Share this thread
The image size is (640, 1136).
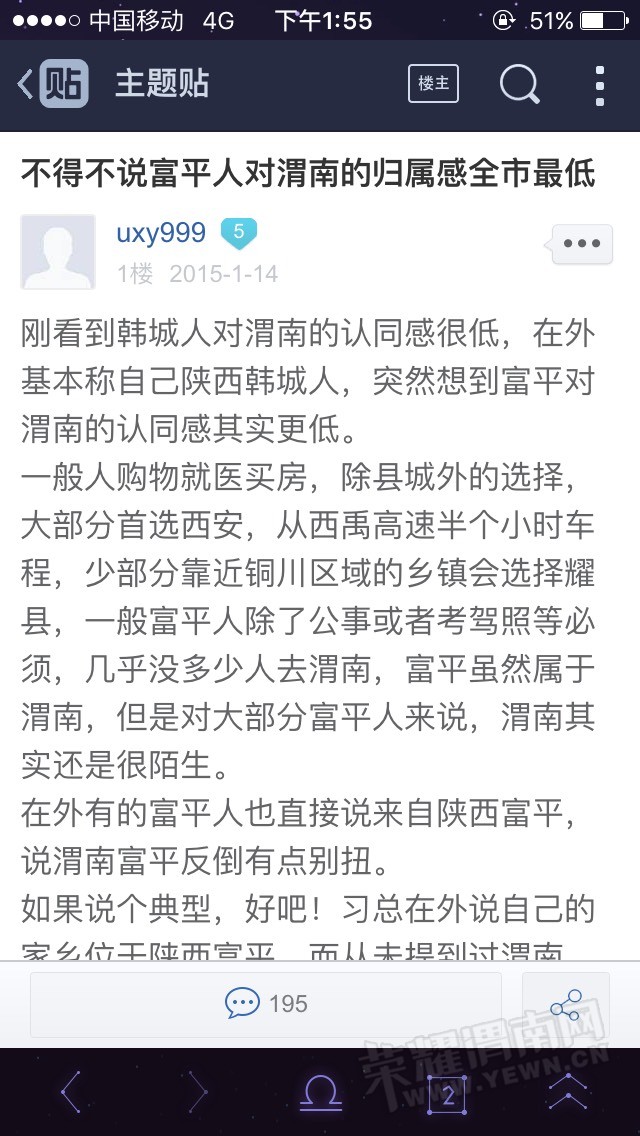pyautogui.click(x=565, y=1004)
